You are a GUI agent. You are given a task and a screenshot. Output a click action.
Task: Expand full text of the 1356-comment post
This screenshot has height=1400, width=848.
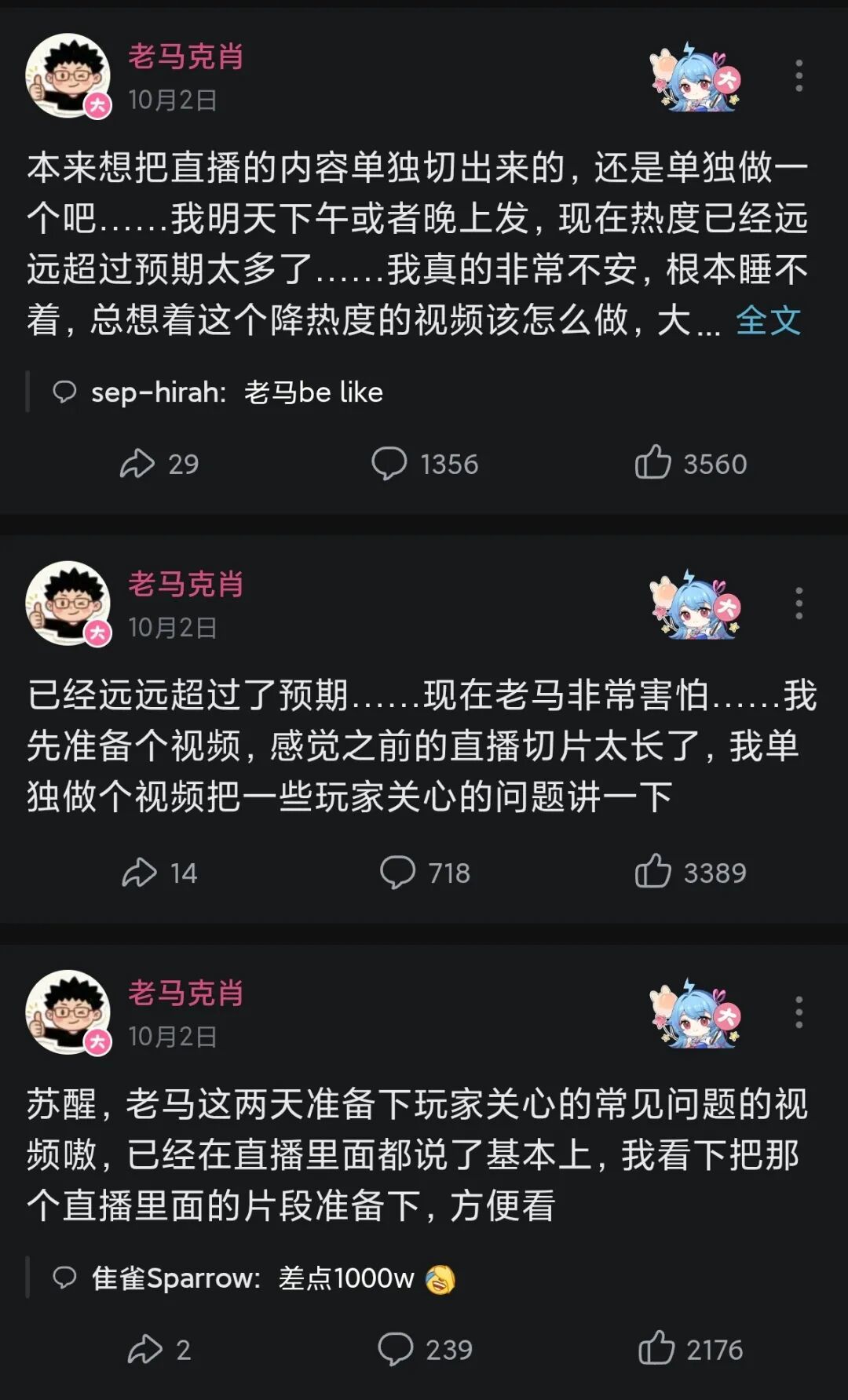[768, 320]
